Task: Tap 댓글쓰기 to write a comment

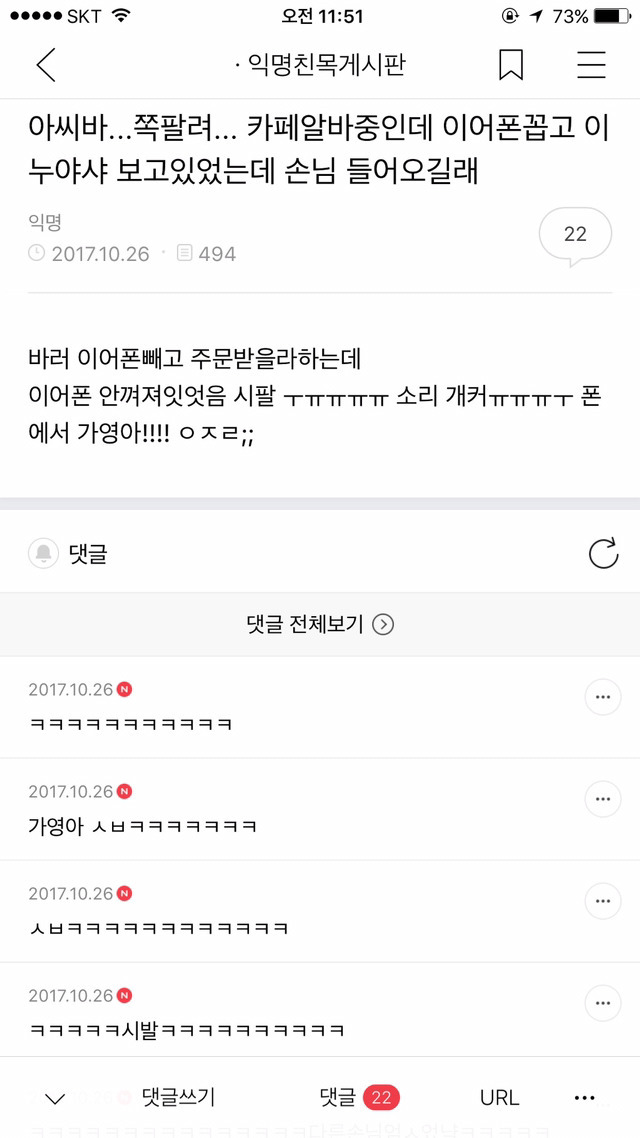Action: [x=178, y=1097]
